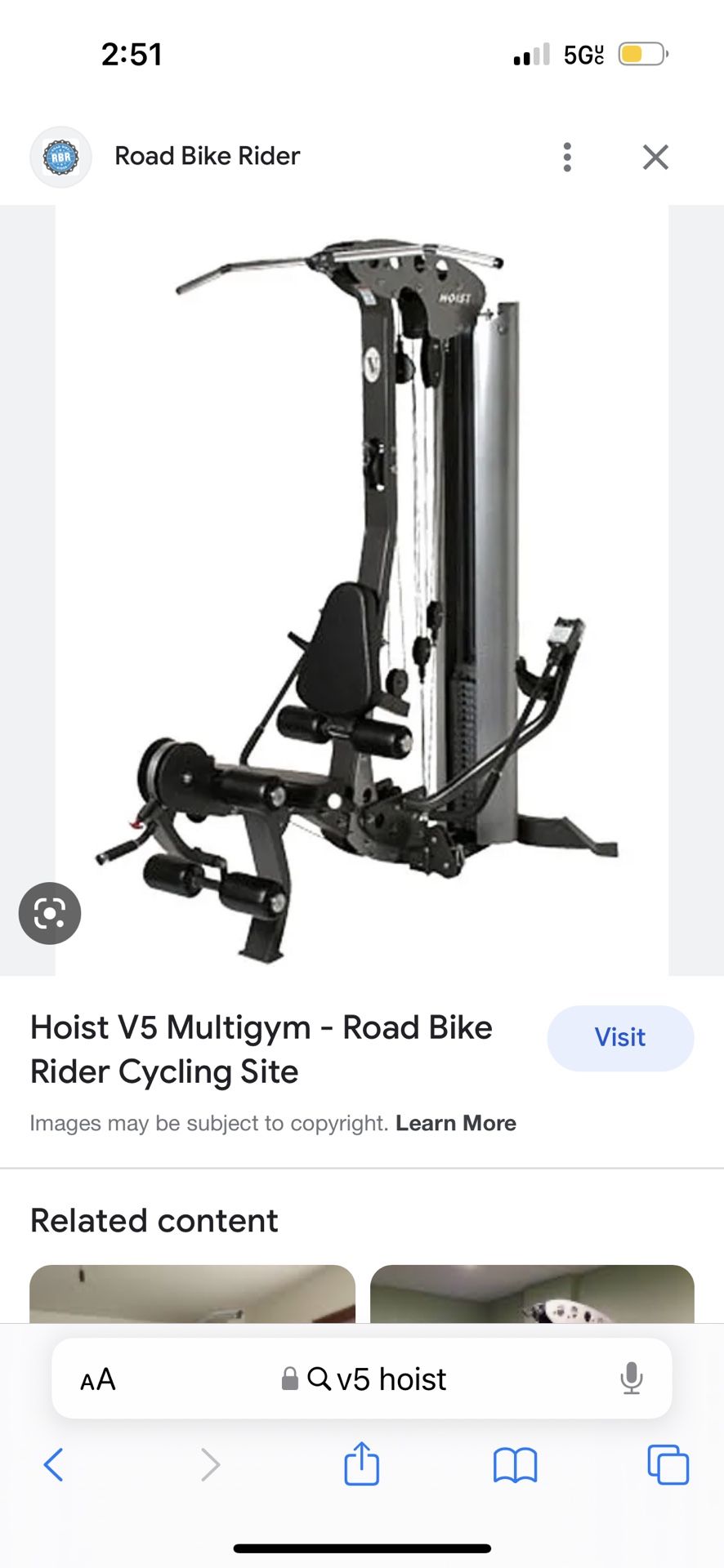Tap the Visit button

coord(620,1037)
